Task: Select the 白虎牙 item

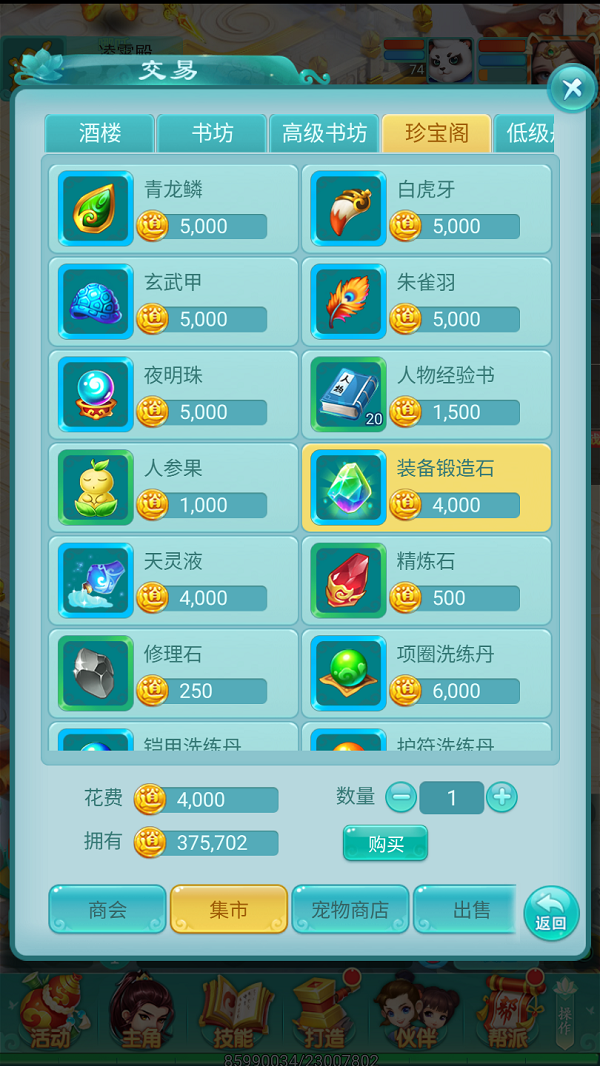Action: point(426,209)
